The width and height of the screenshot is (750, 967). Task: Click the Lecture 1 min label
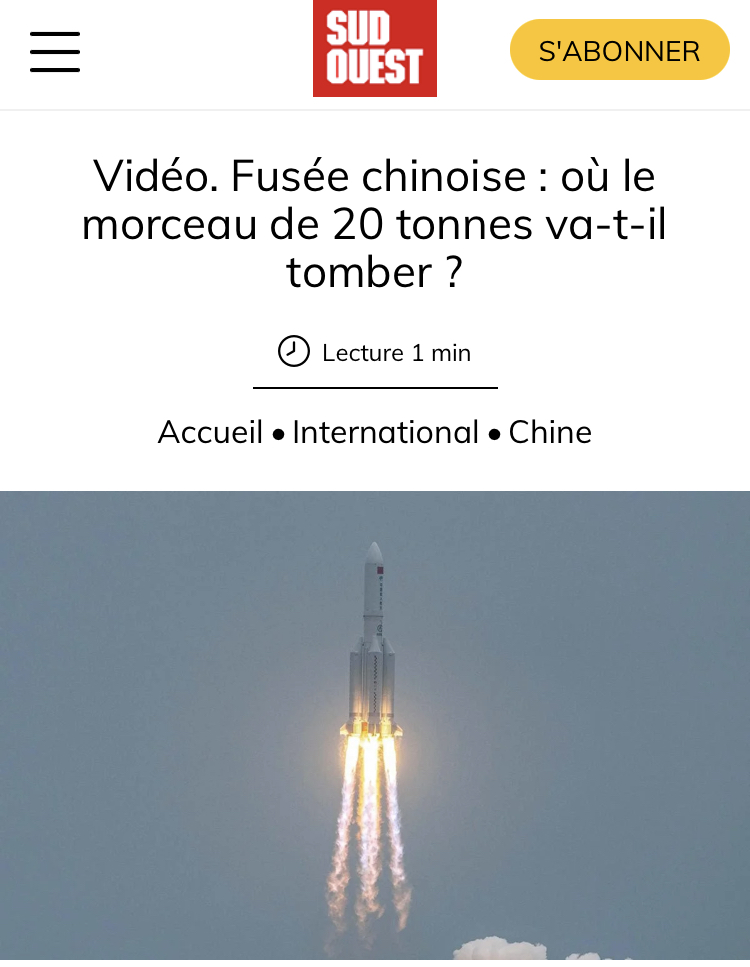point(396,352)
